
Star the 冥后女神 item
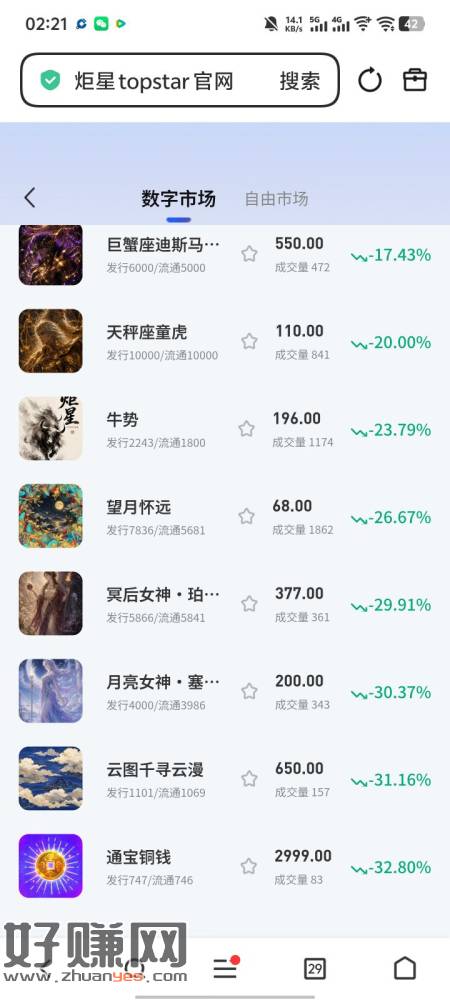[249, 603]
